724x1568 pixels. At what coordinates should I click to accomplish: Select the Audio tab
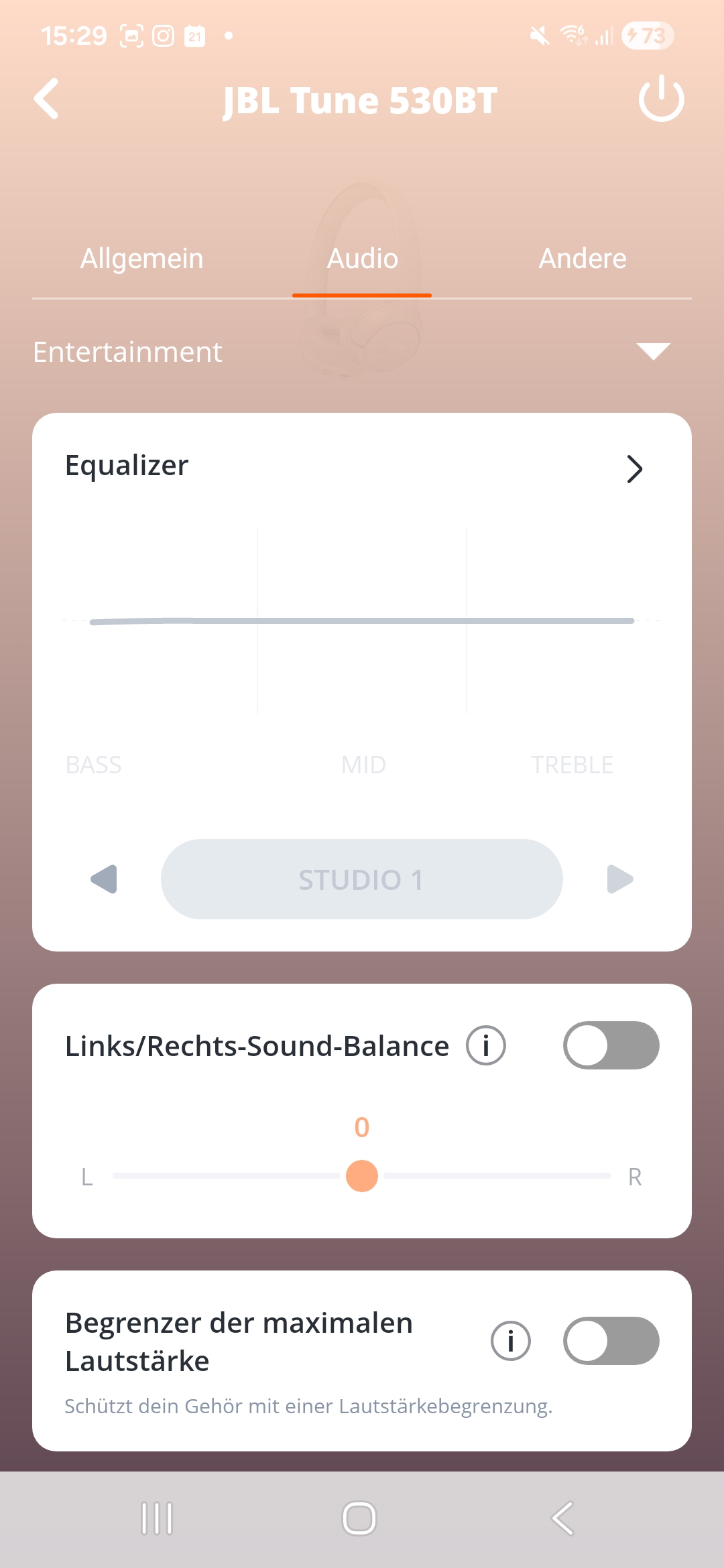[x=362, y=259]
